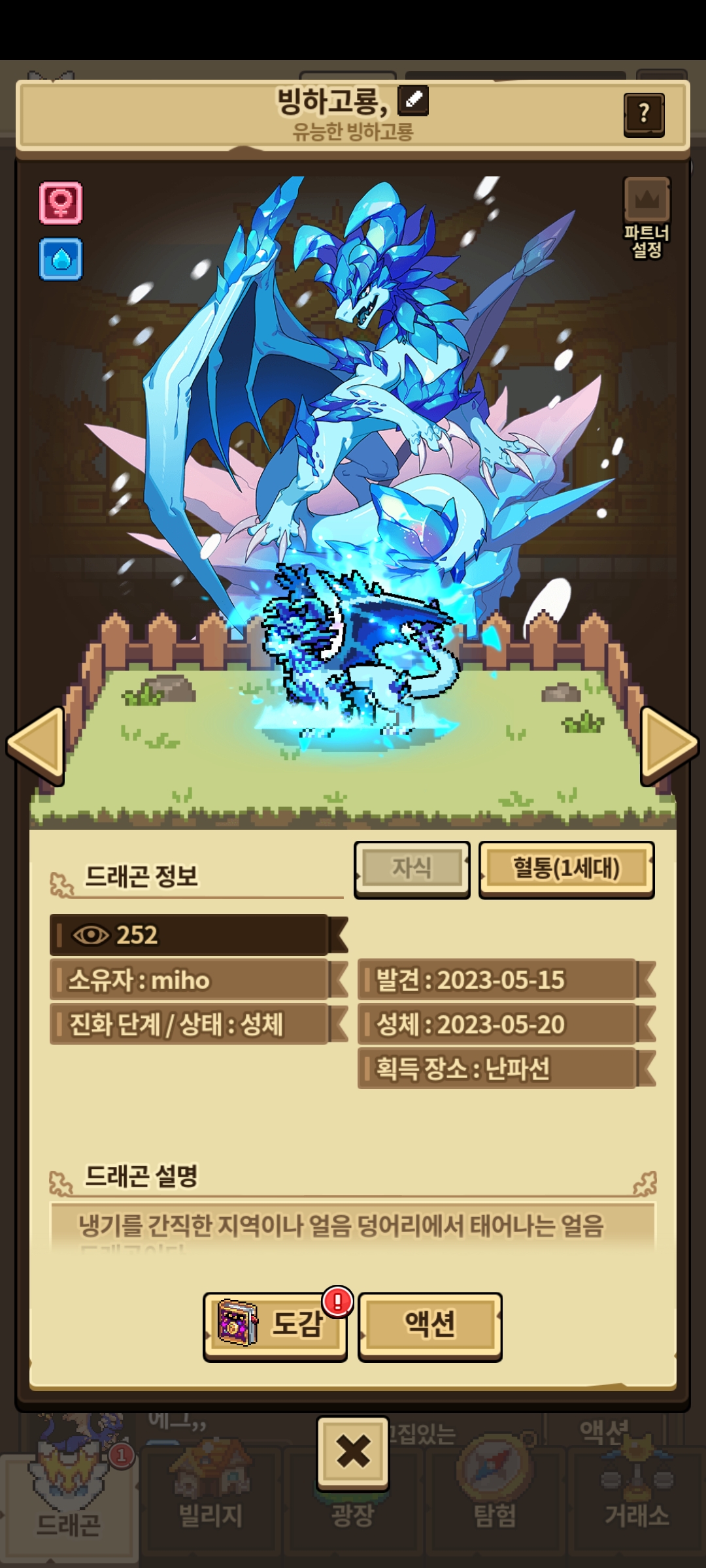Open the question mark help button
Screen dimensions: 706x1568
pos(644,114)
